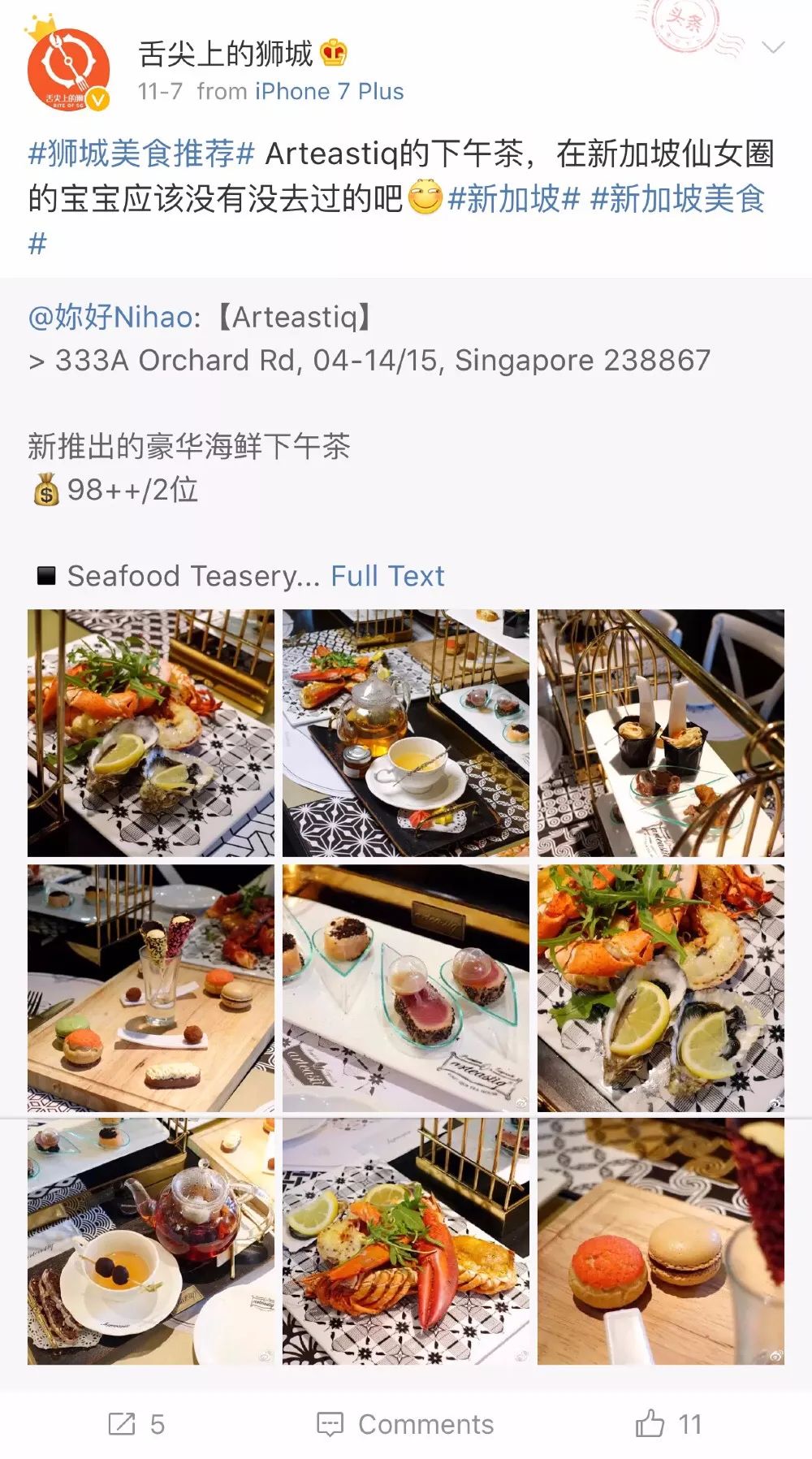Expand the post options chevron
The width and height of the screenshot is (812, 1459).
[773, 48]
